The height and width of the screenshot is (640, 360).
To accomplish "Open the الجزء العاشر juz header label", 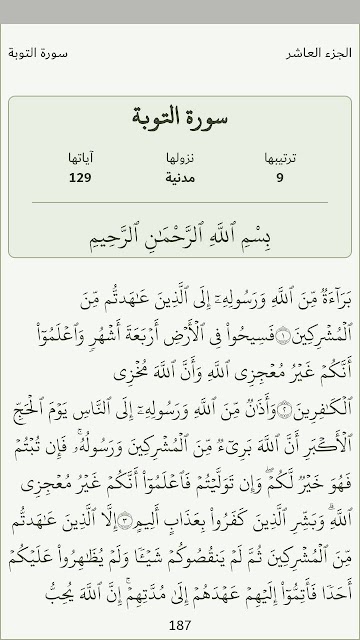I will pos(318,53).
